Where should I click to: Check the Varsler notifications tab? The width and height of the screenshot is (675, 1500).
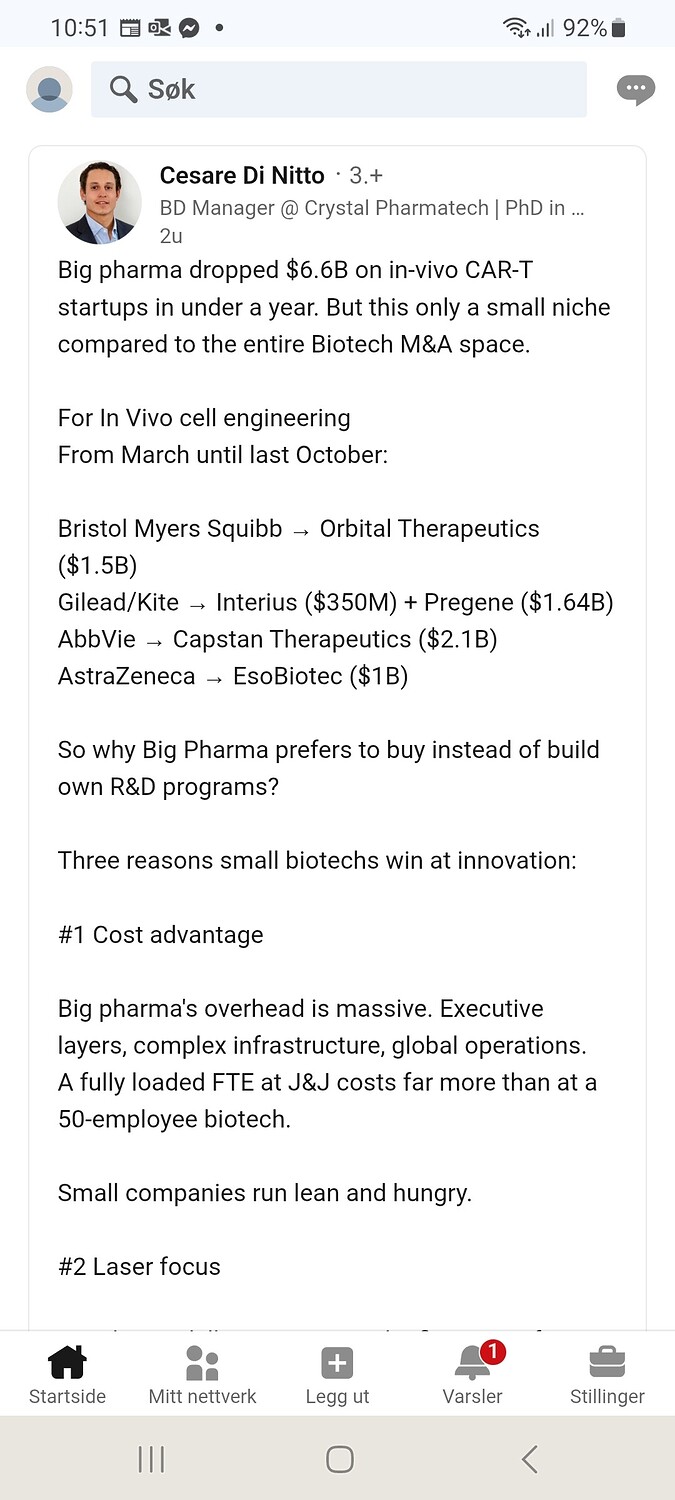[472, 1375]
